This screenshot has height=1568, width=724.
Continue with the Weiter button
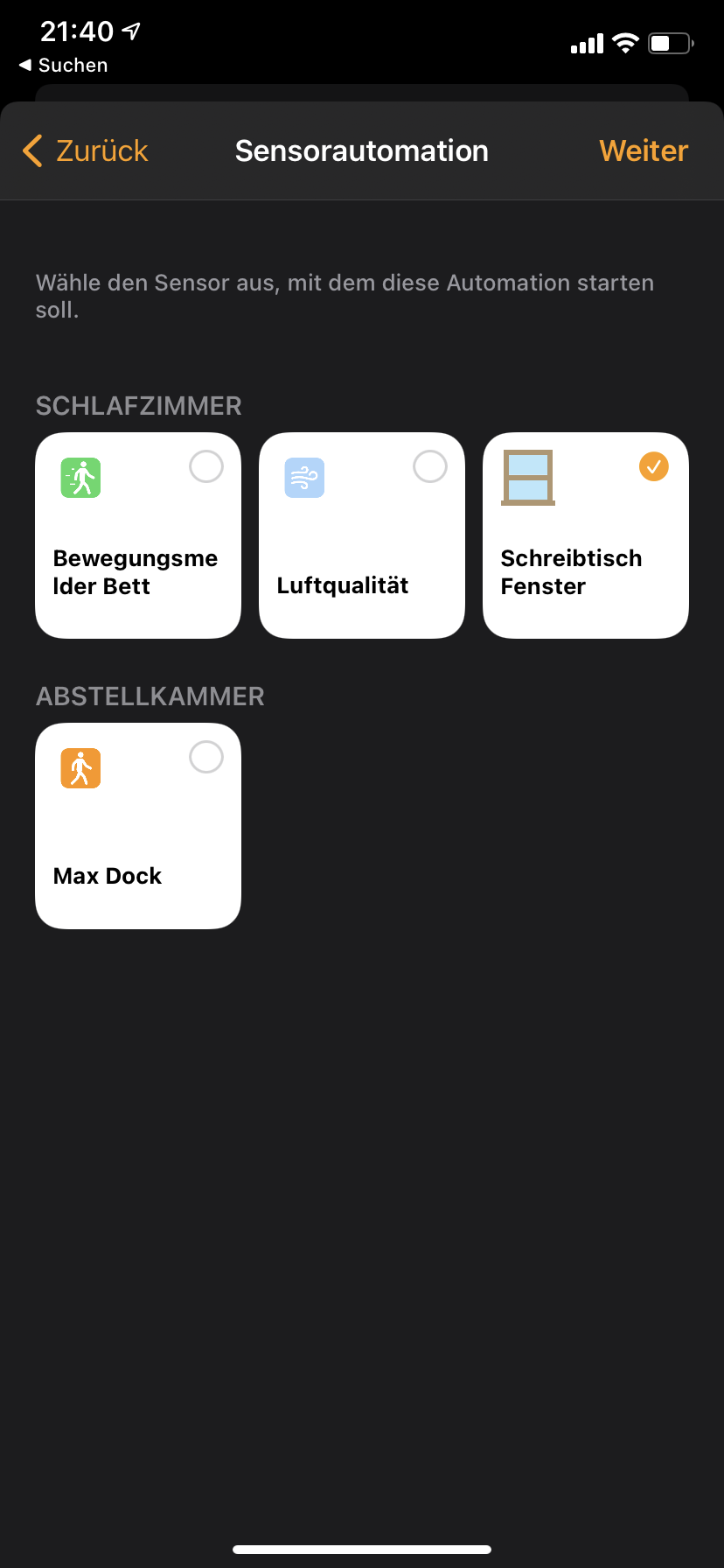[643, 150]
